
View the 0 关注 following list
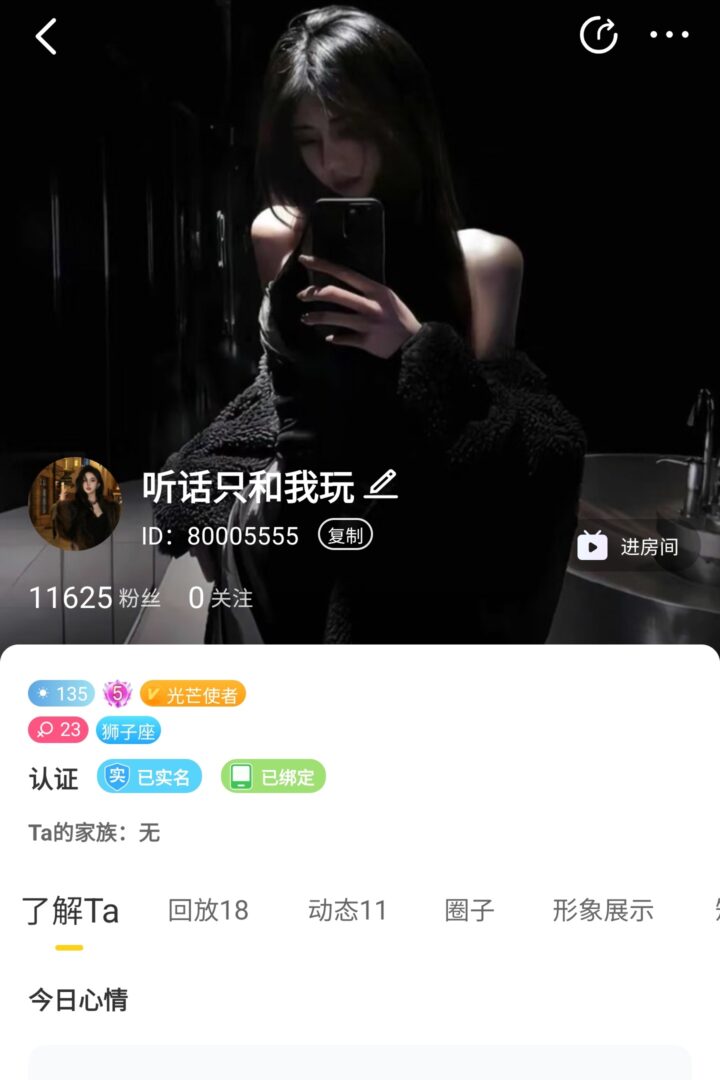(x=221, y=598)
